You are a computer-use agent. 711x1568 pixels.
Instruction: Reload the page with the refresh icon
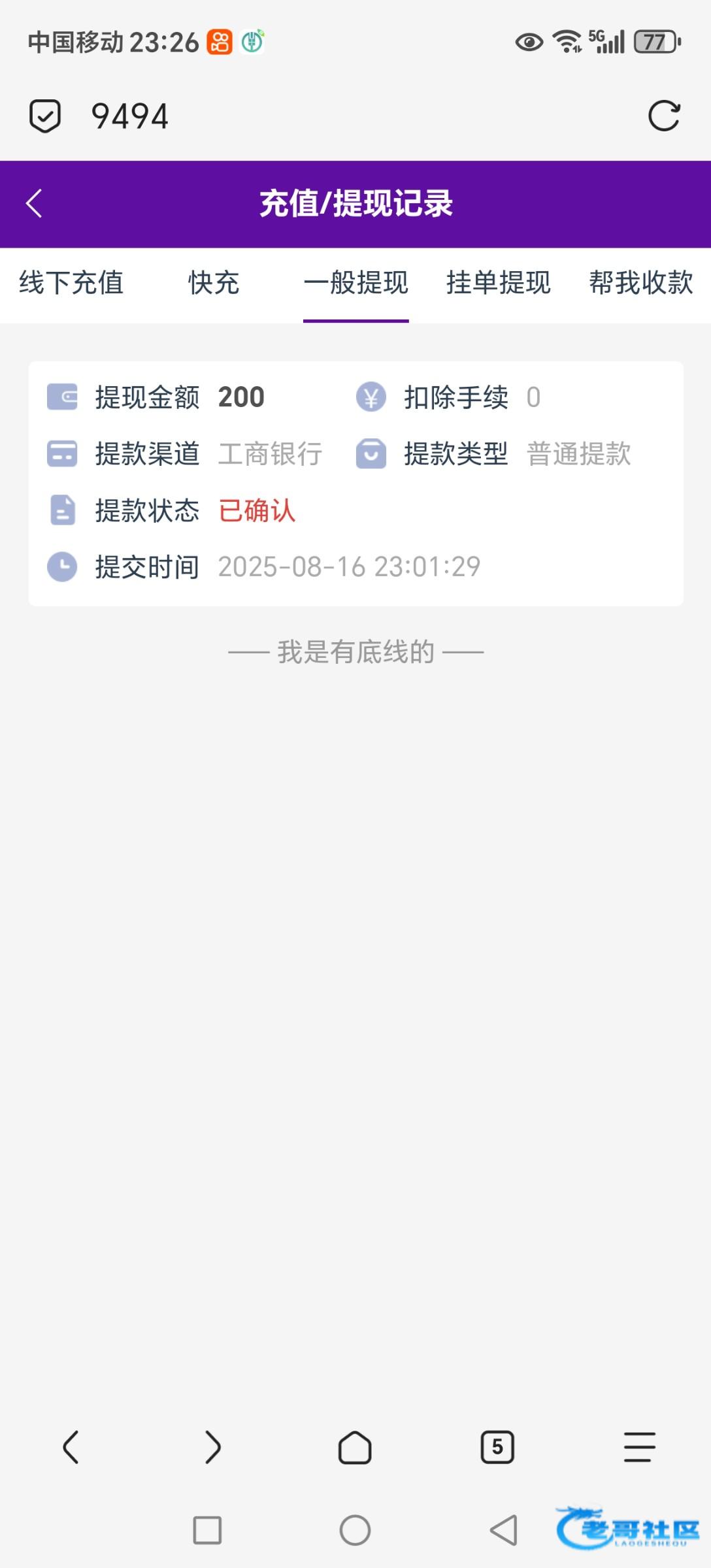pos(664,116)
